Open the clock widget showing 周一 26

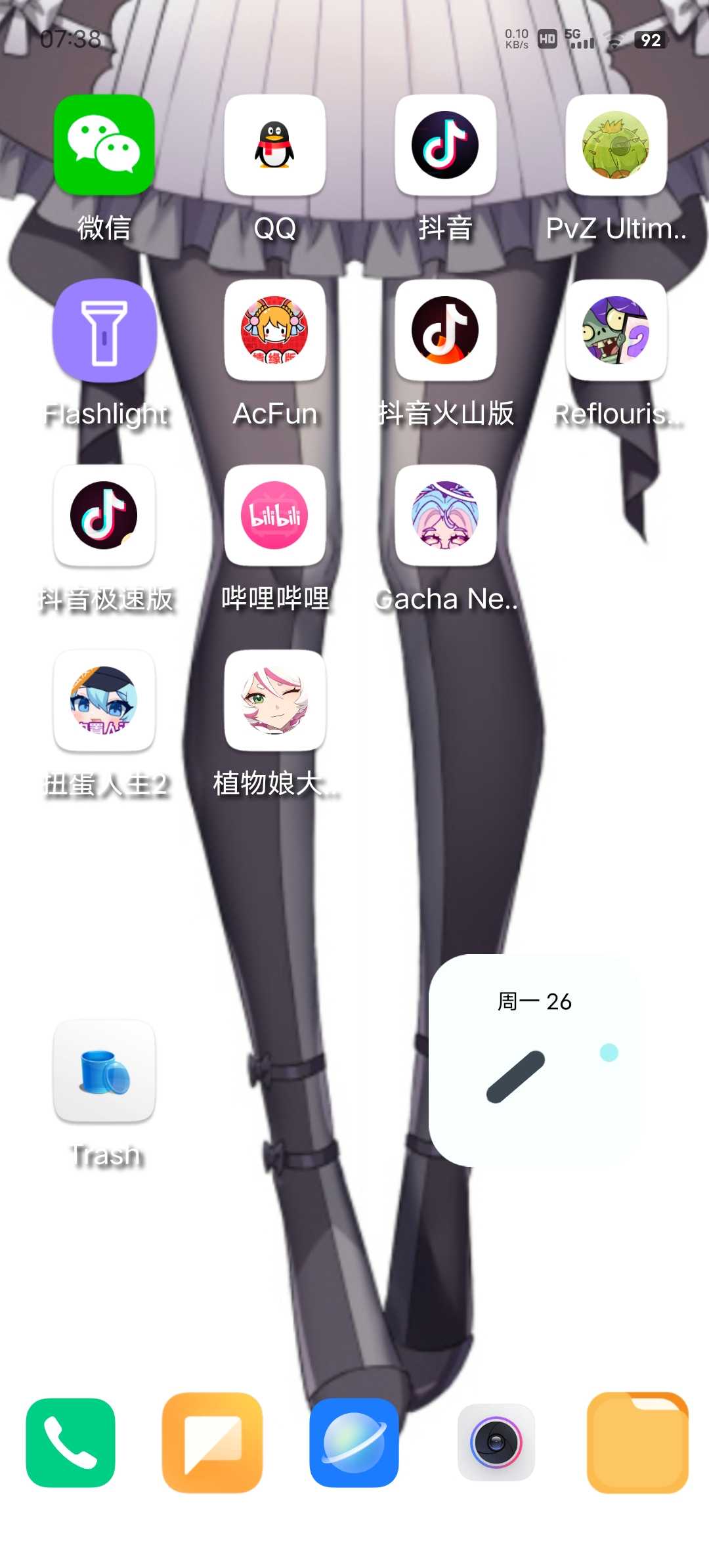click(x=535, y=1059)
